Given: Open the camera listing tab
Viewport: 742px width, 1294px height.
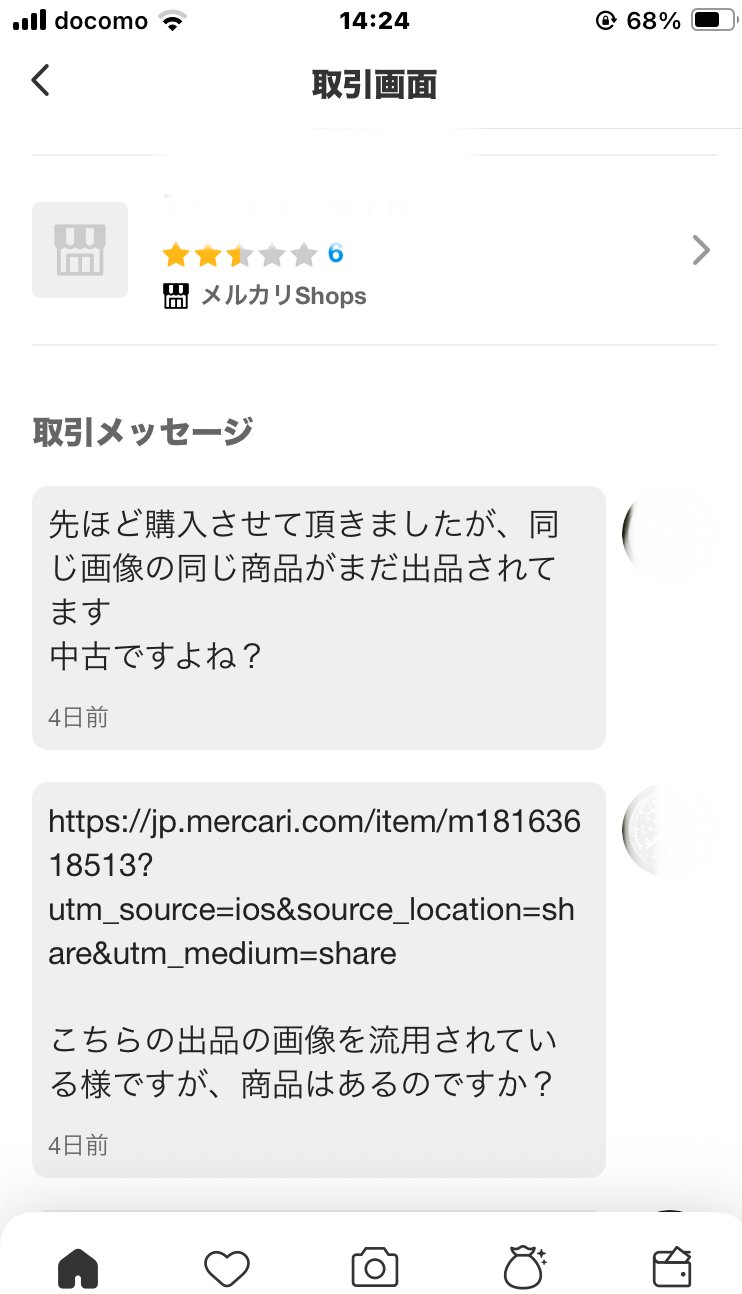Looking at the screenshot, I should pos(375,1267).
